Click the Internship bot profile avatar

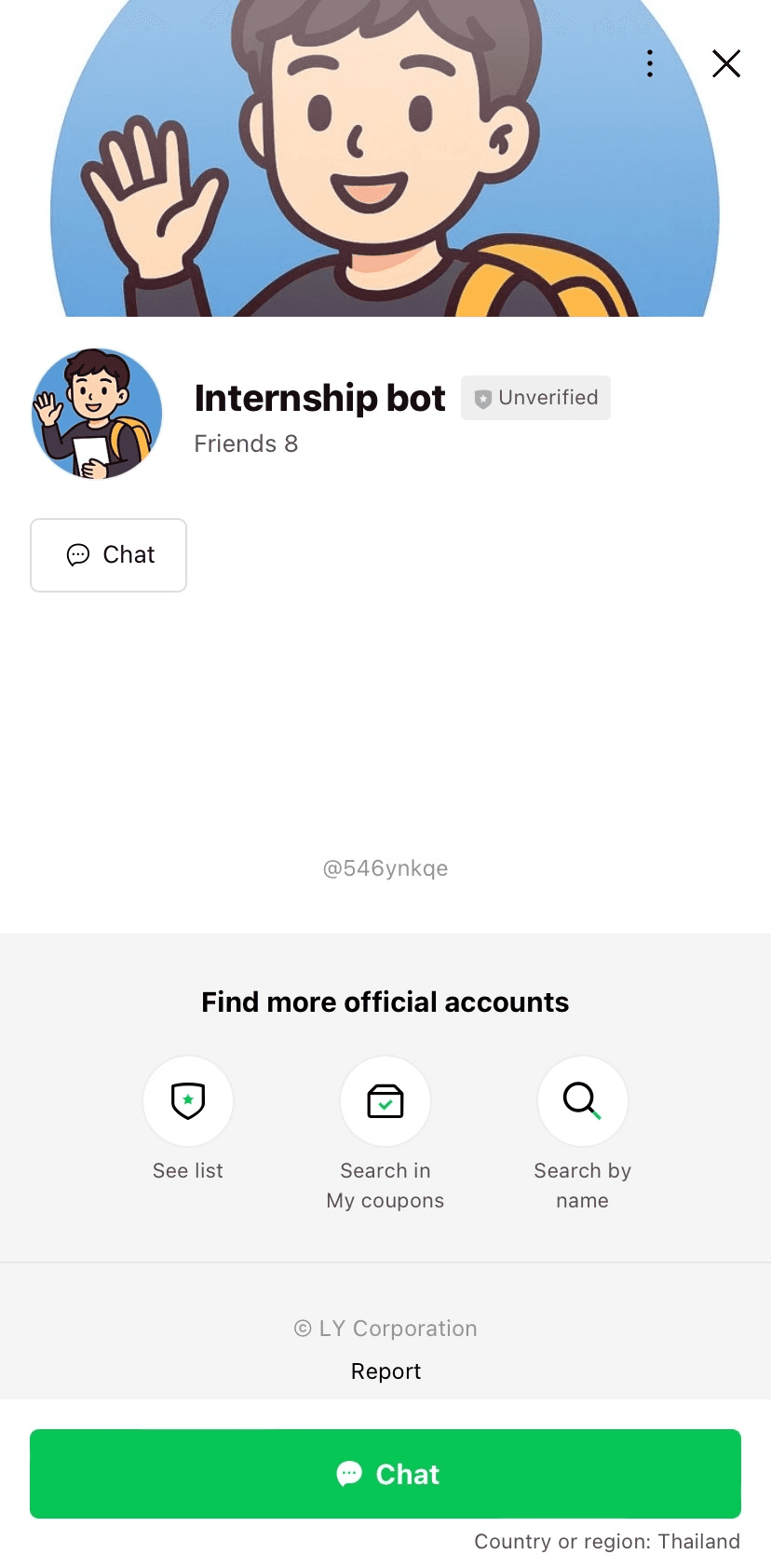pyautogui.click(x=96, y=413)
